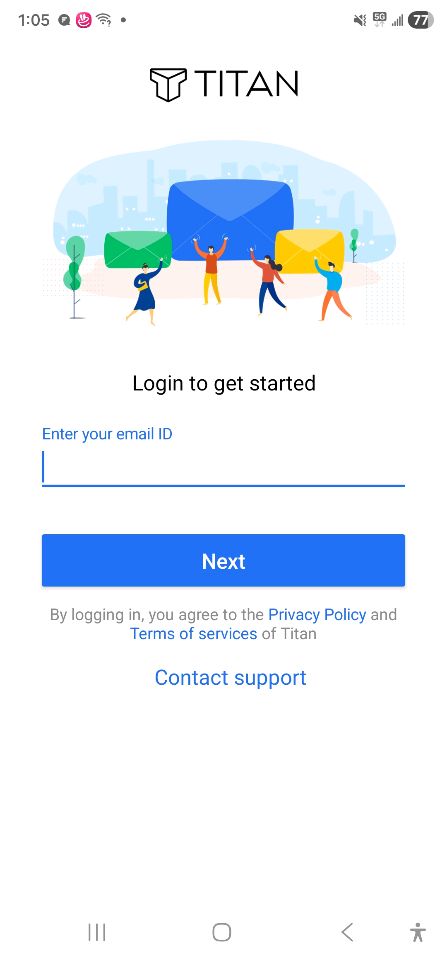
Task: Go back using the system back button
Action: point(347,932)
